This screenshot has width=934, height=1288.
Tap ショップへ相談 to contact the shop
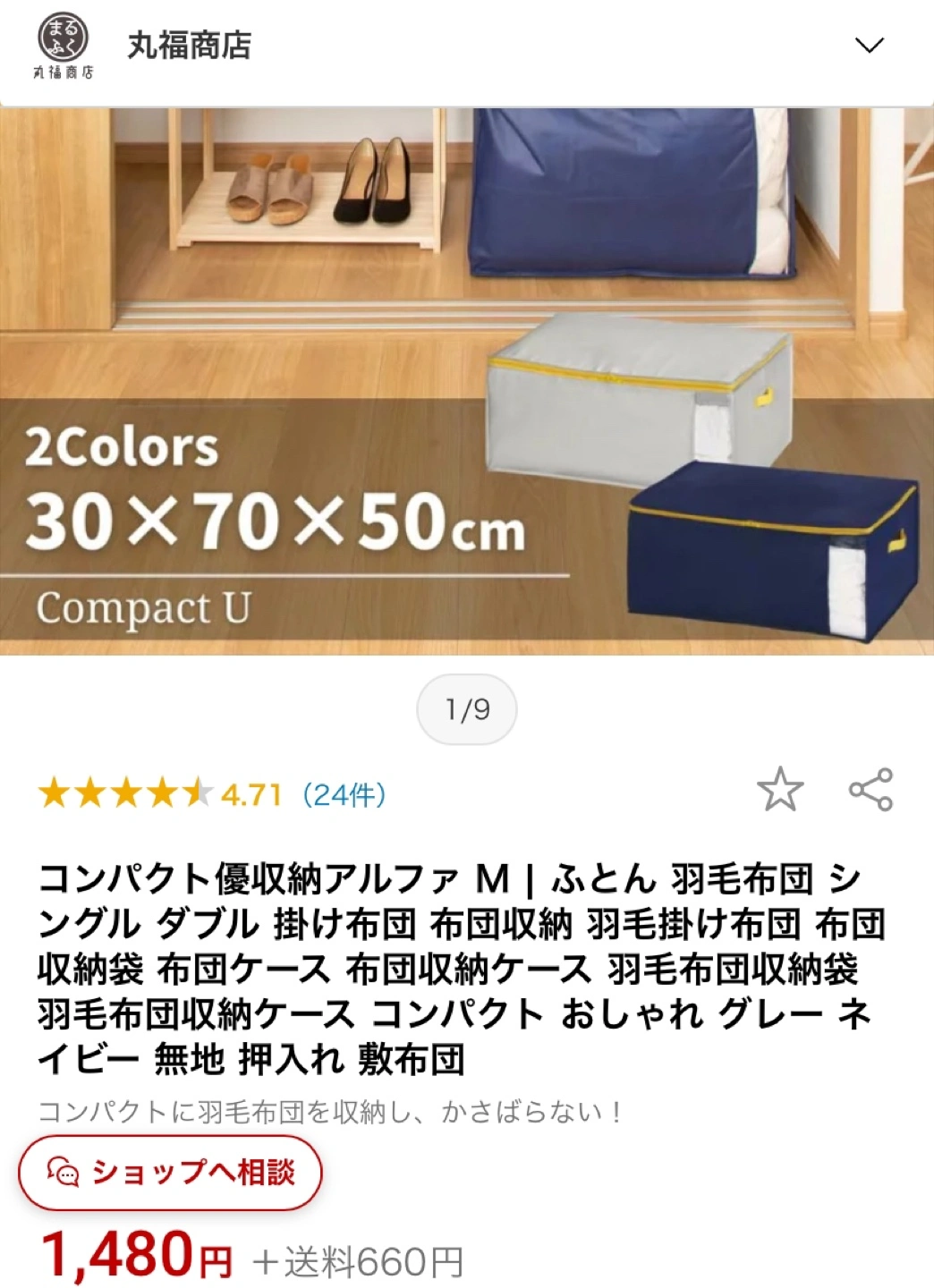(171, 1173)
